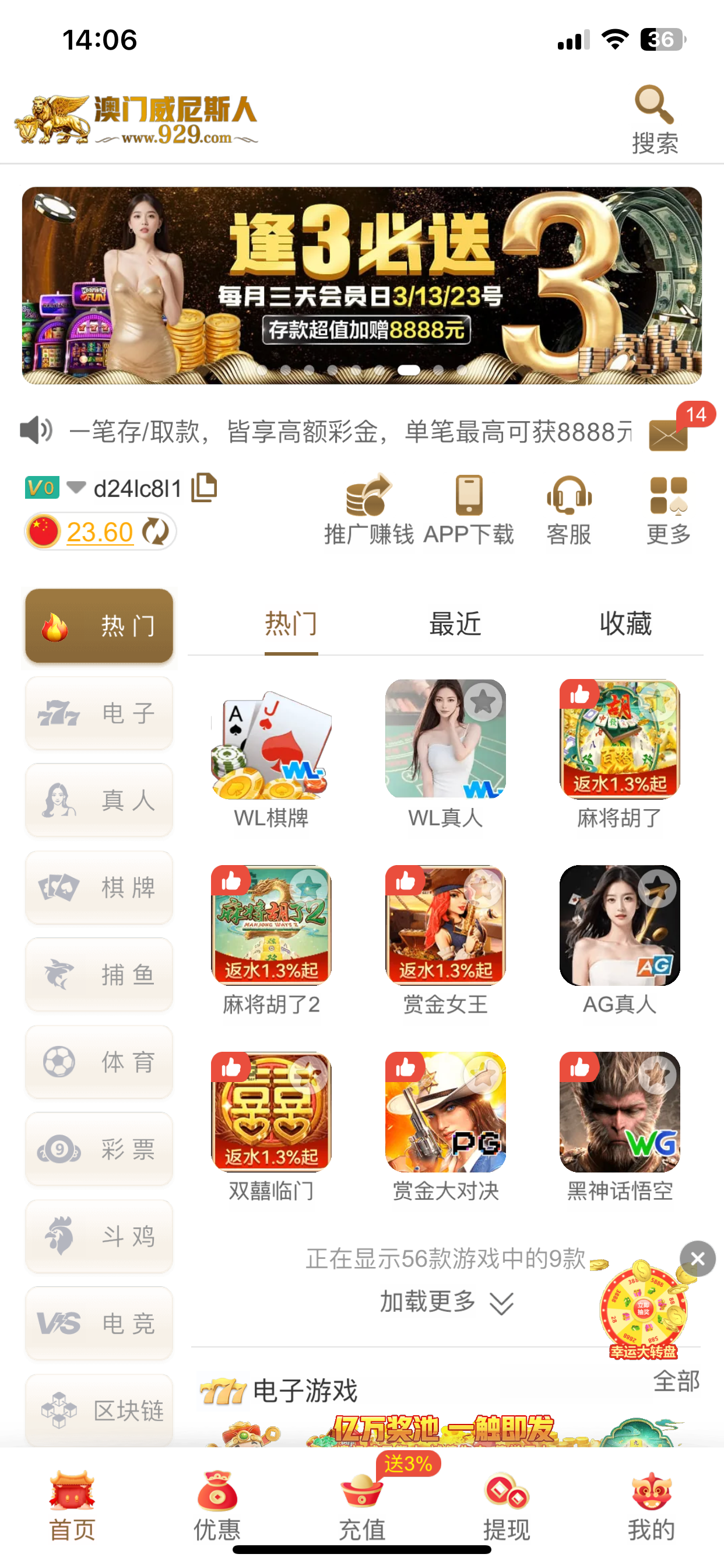Expand 加载更多 to load more games

click(x=446, y=1303)
